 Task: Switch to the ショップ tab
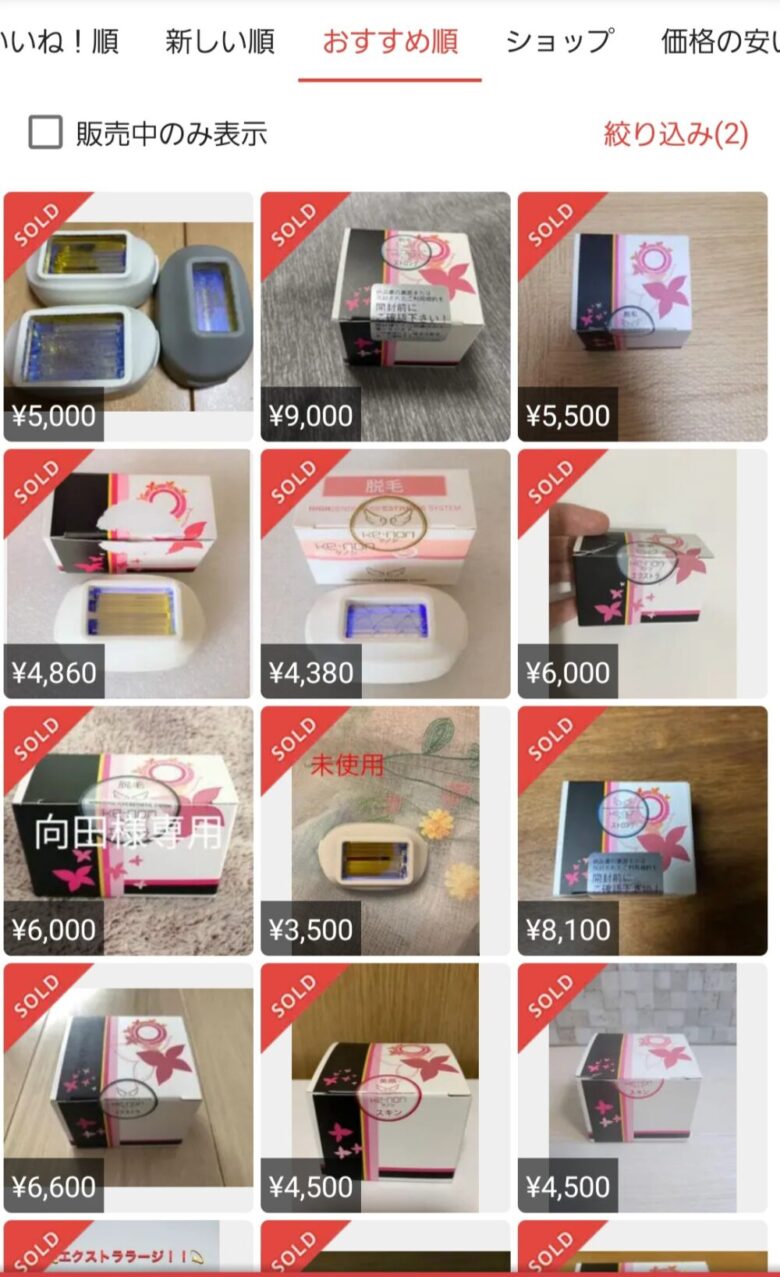point(558,42)
